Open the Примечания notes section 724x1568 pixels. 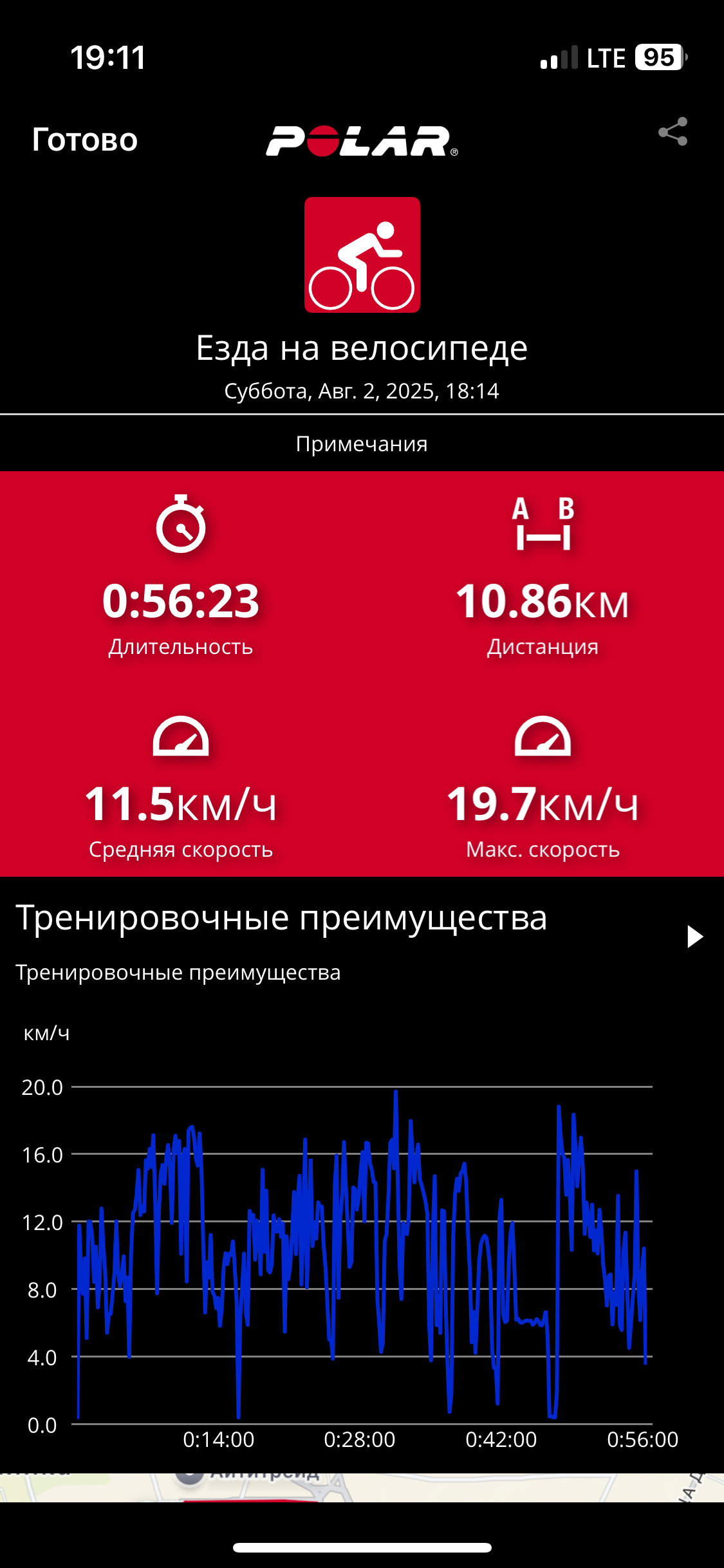point(362,443)
